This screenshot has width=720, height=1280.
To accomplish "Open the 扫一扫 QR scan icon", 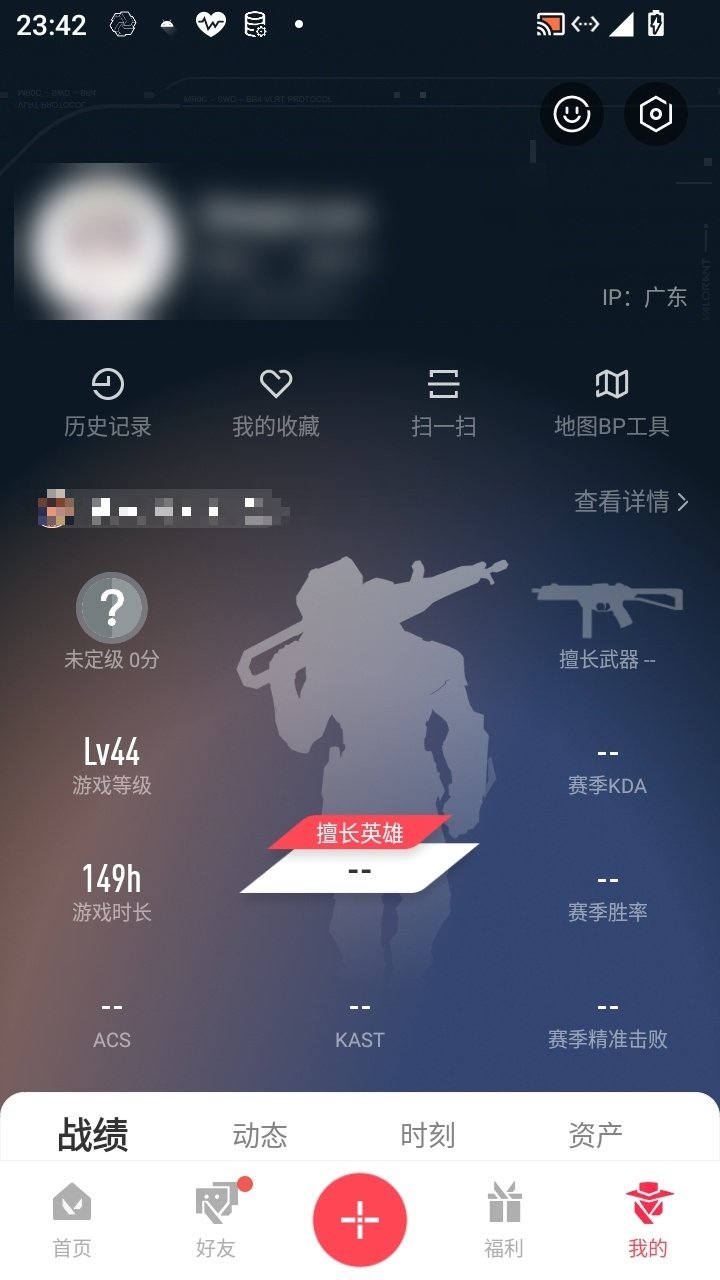I will (444, 384).
